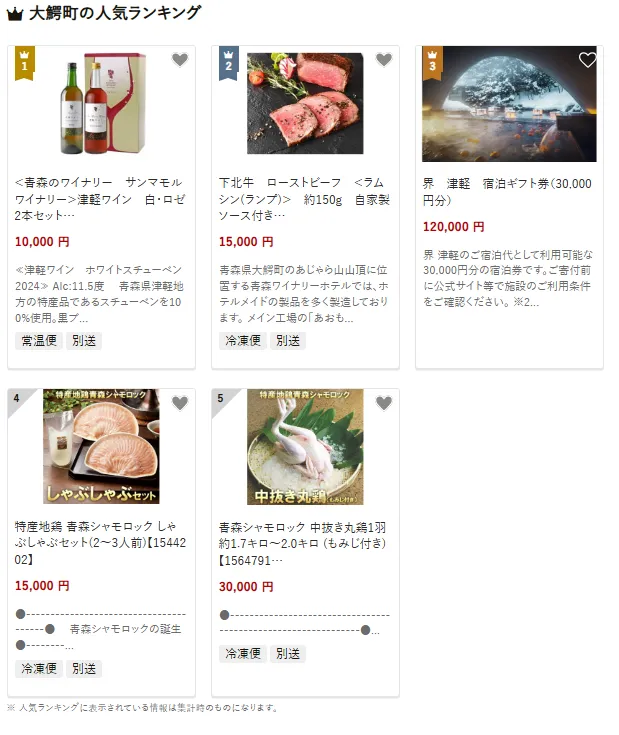The image size is (619, 735).
Task: Favorite the 津軽ワイン 白・ロゼ2本セット item
Action: (x=180, y=60)
